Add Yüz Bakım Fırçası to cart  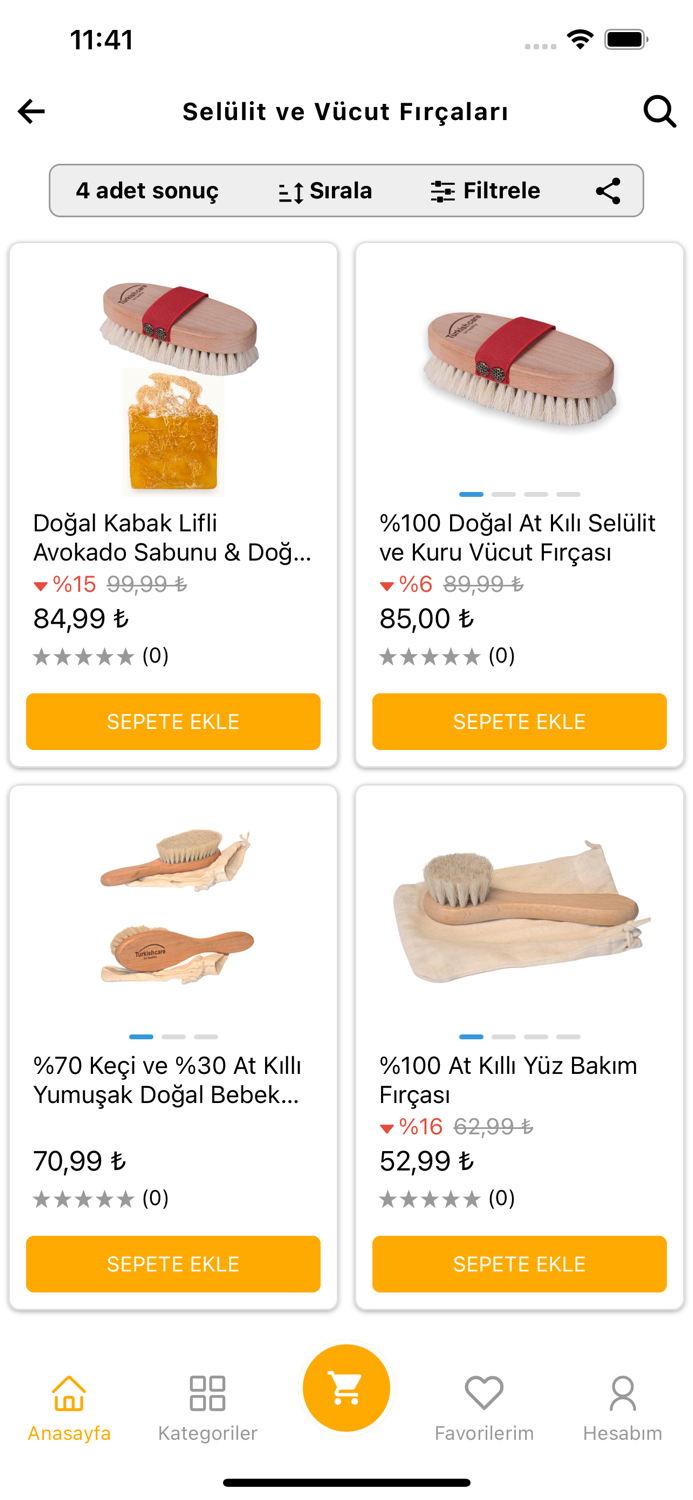point(519,1264)
